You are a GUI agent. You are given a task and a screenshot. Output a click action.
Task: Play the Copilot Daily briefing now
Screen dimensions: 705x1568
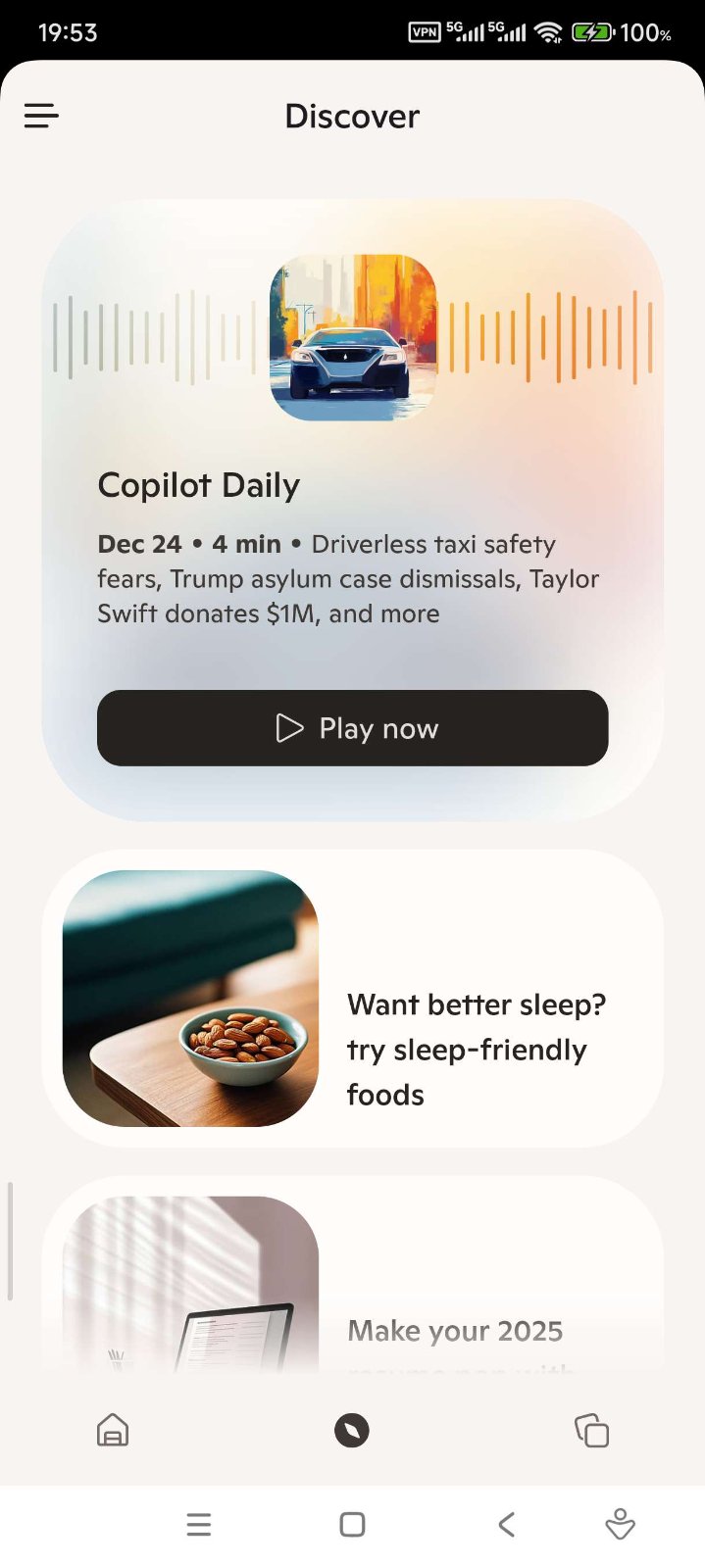[352, 728]
